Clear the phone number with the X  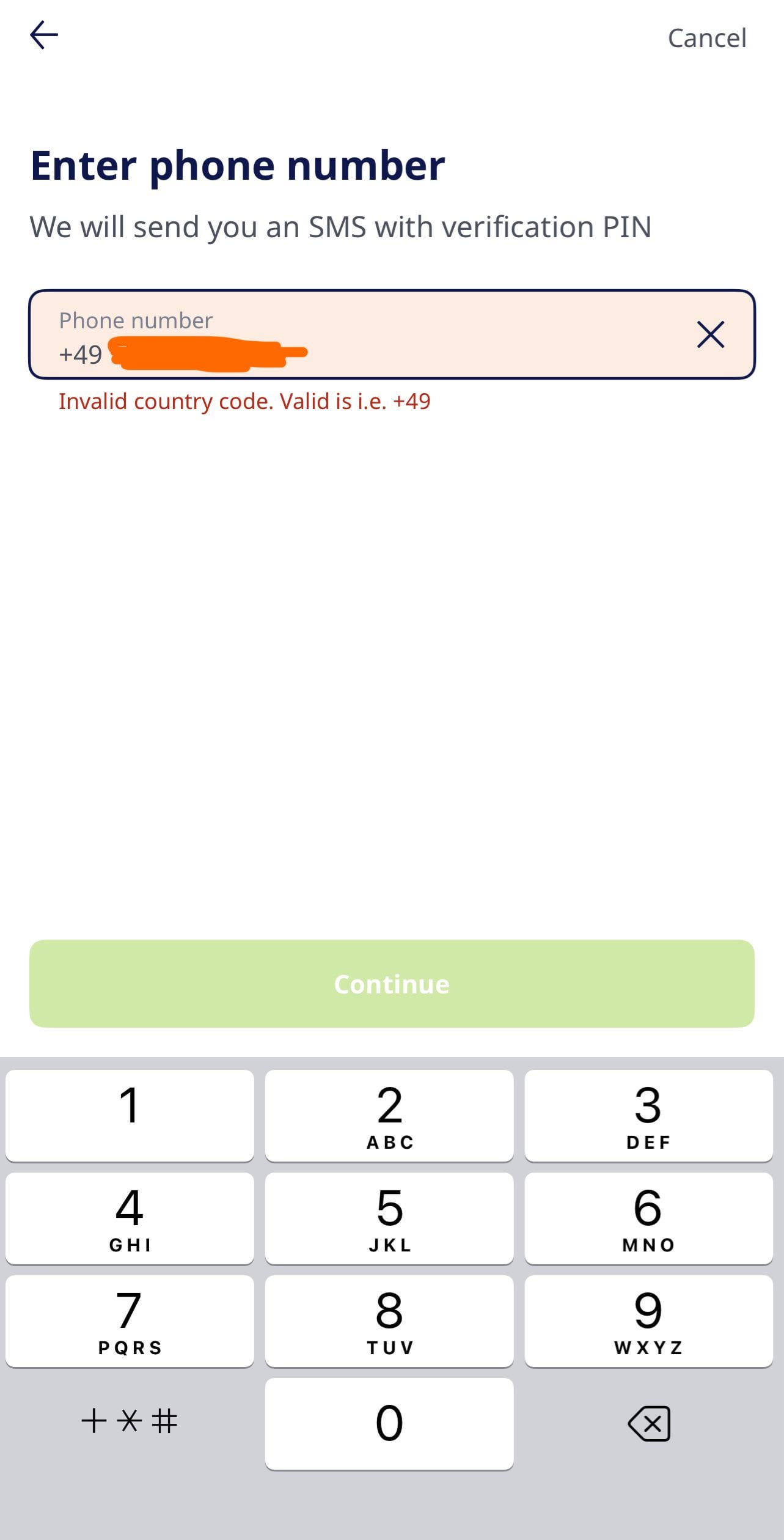pos(711,334)
